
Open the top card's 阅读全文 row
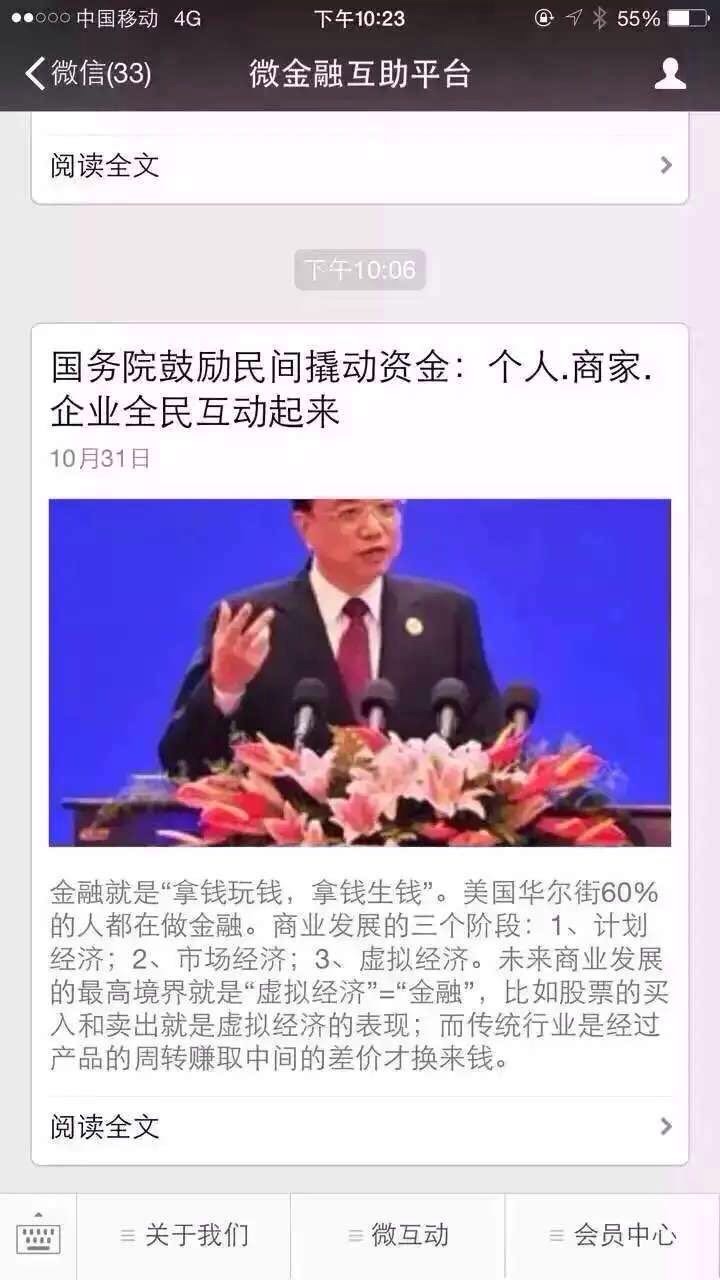[360, 165]
